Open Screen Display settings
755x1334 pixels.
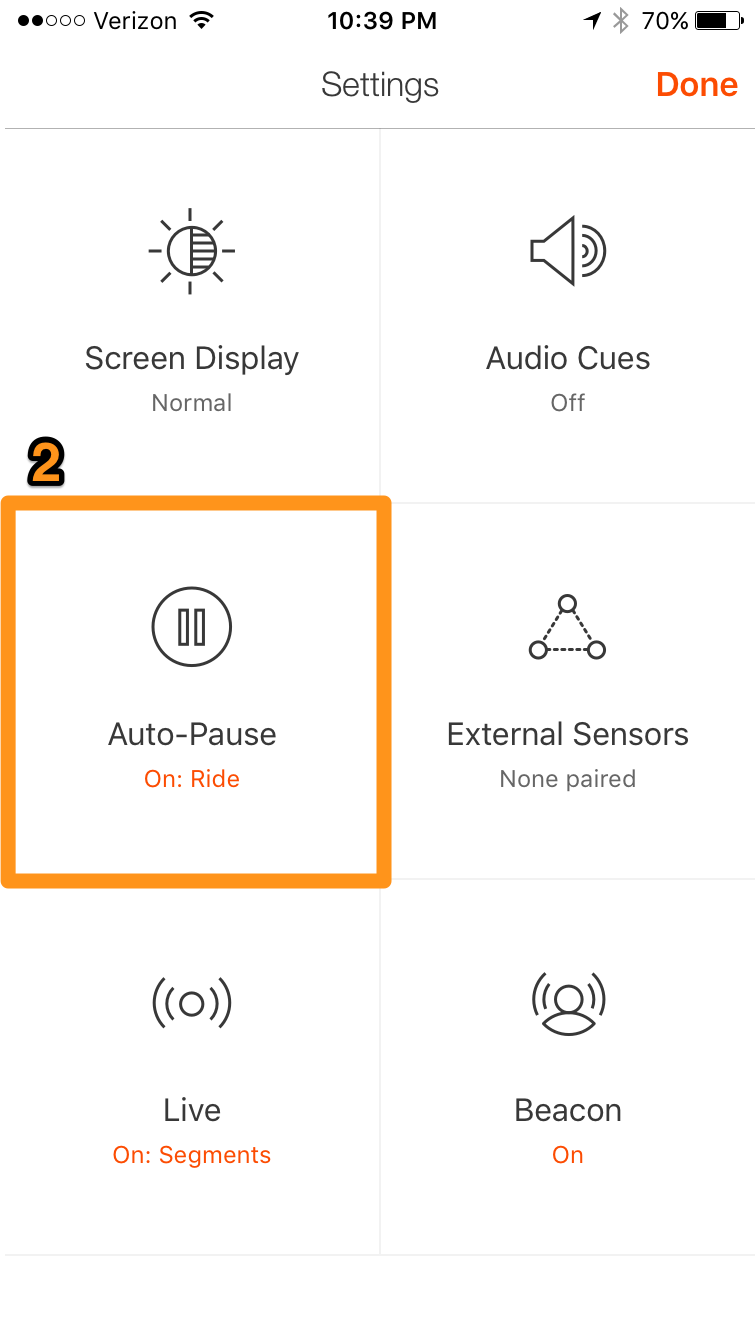tap(192, 316)
